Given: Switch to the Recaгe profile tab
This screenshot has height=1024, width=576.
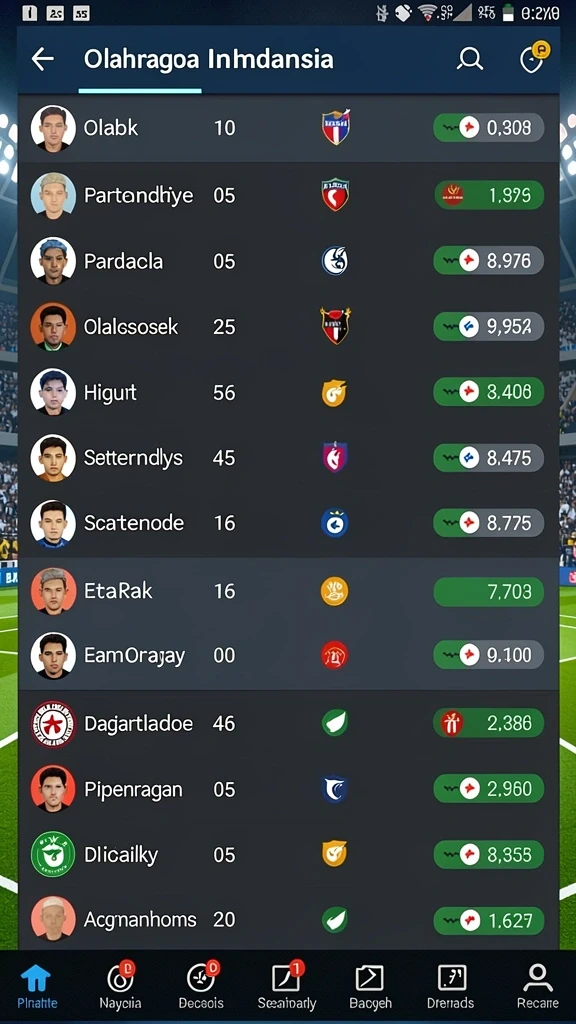Looking at the screenshot, I should [x=537, y=986].
